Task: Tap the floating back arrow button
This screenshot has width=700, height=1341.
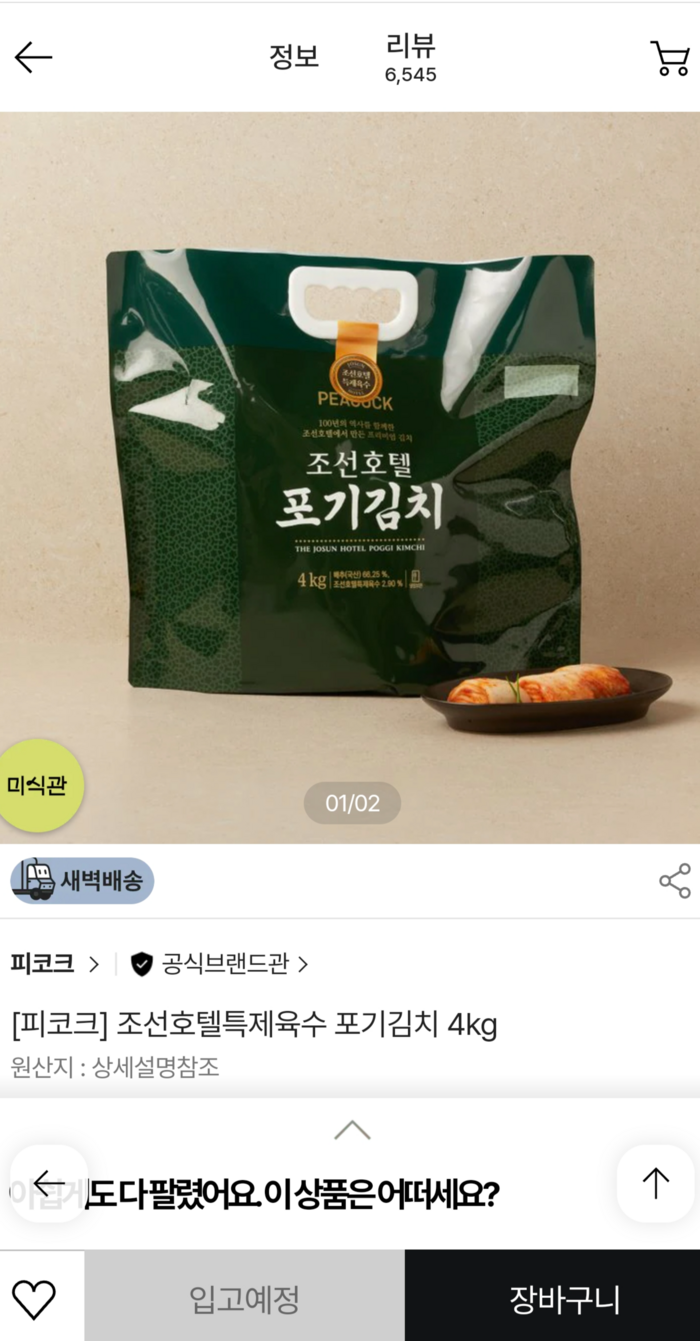Action: (49, 1183)
